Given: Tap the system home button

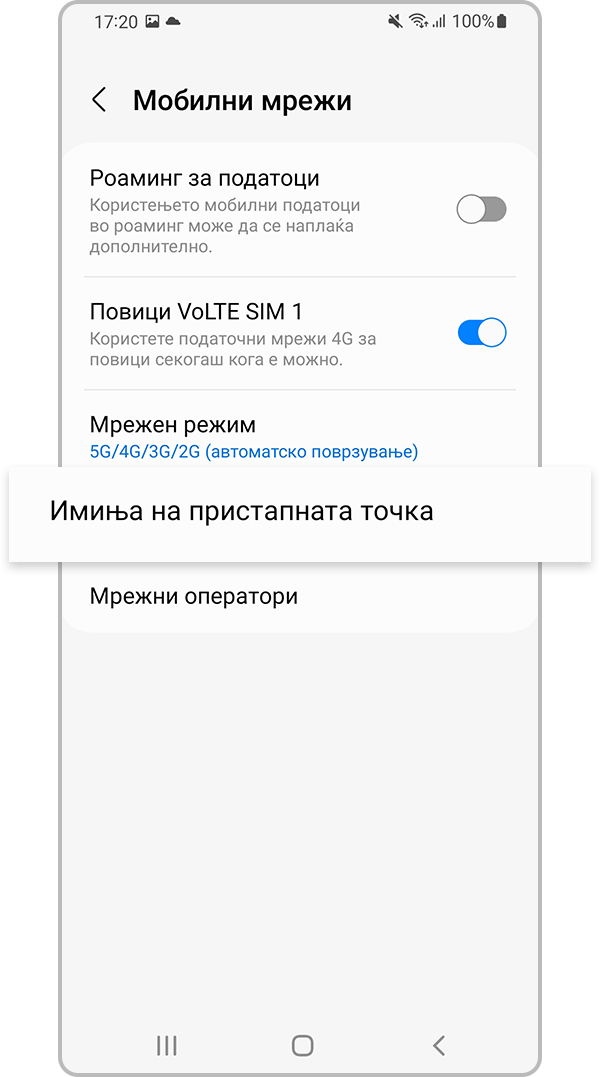Looking at the screenshot, I should coord(302,1045).
